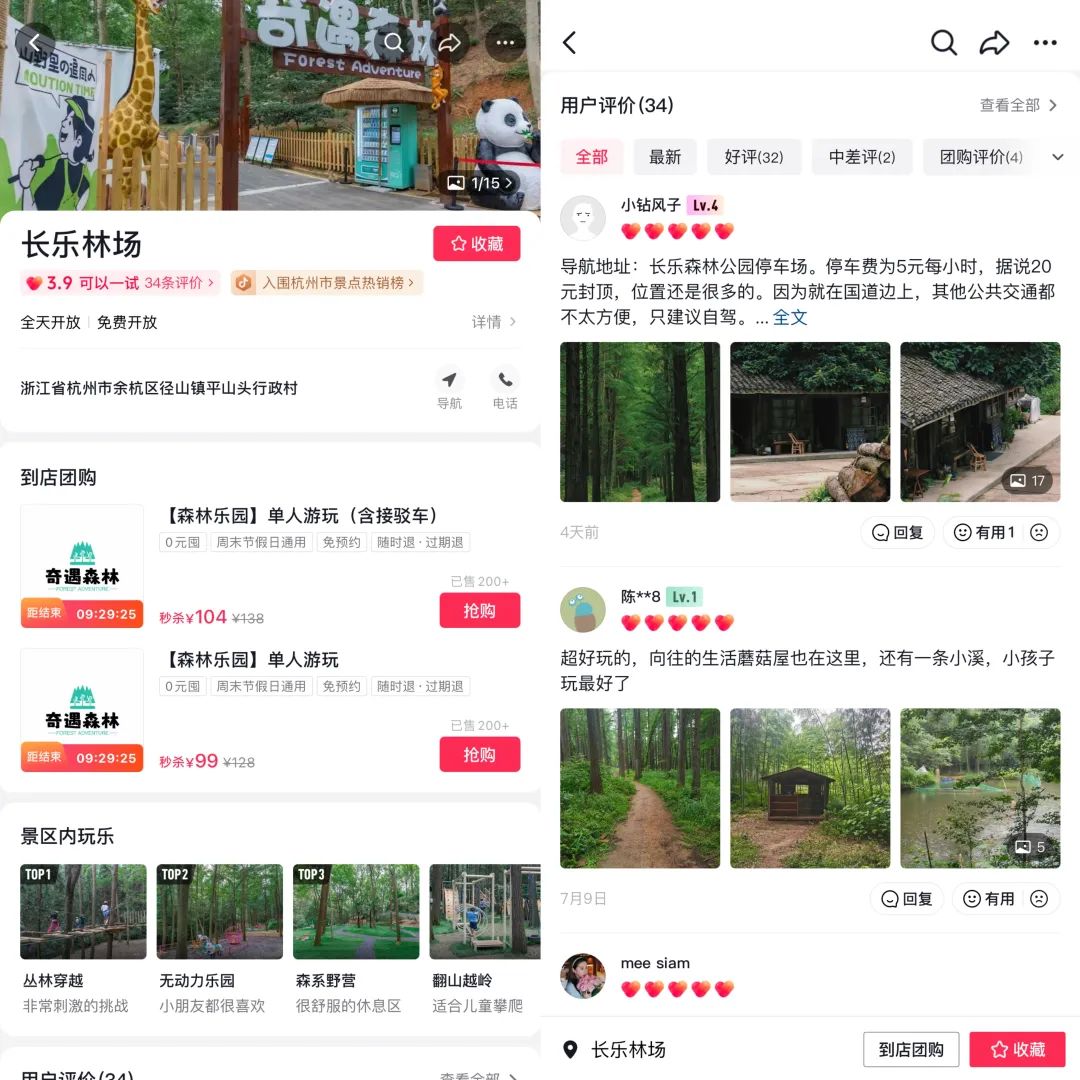Expand 全文 of 小钻风子's review
Image resolution: width=1080 pixels, height=1080 pixels.
tap(790, 317)
